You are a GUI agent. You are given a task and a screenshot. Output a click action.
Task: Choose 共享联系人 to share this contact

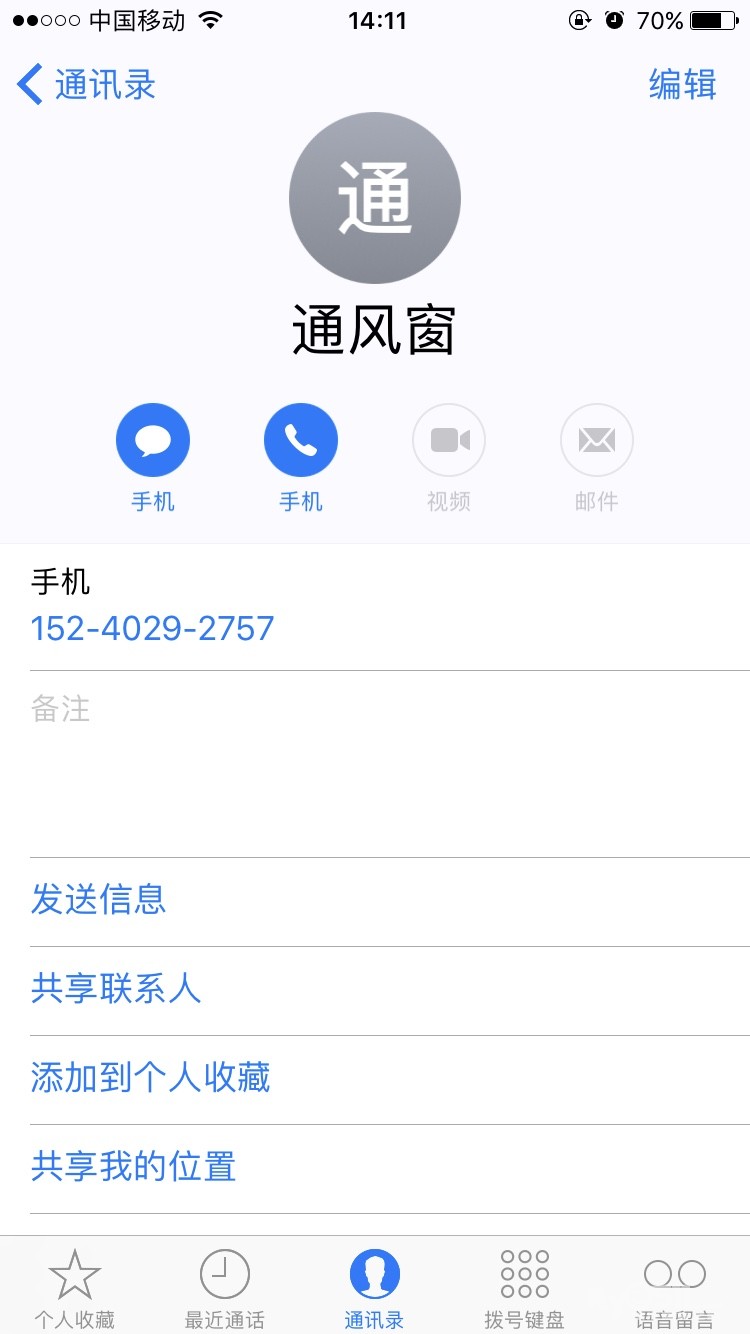tap(116, 989)
